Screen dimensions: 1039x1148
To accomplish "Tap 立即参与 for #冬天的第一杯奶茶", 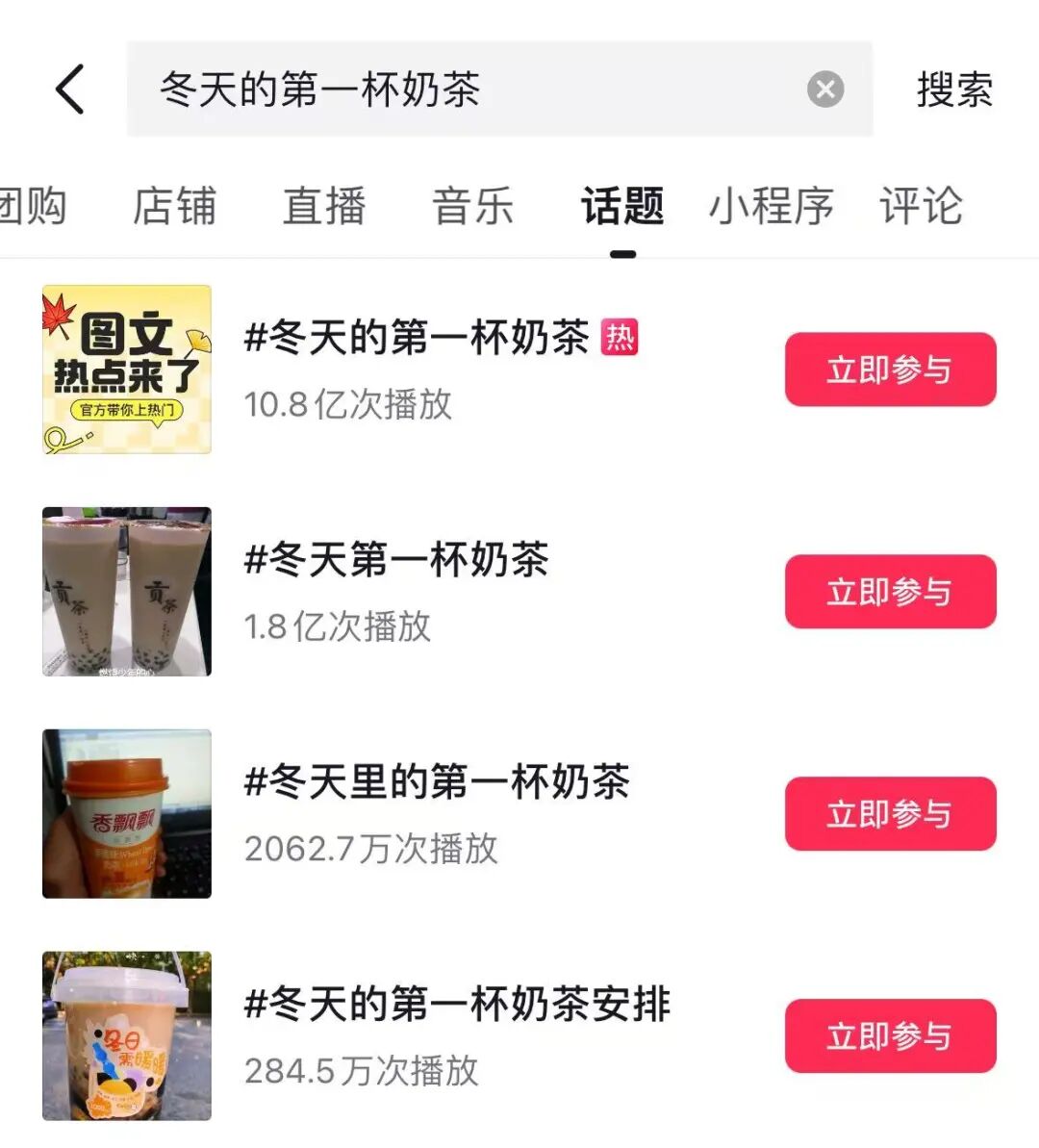I will click(x=890, y=369).
